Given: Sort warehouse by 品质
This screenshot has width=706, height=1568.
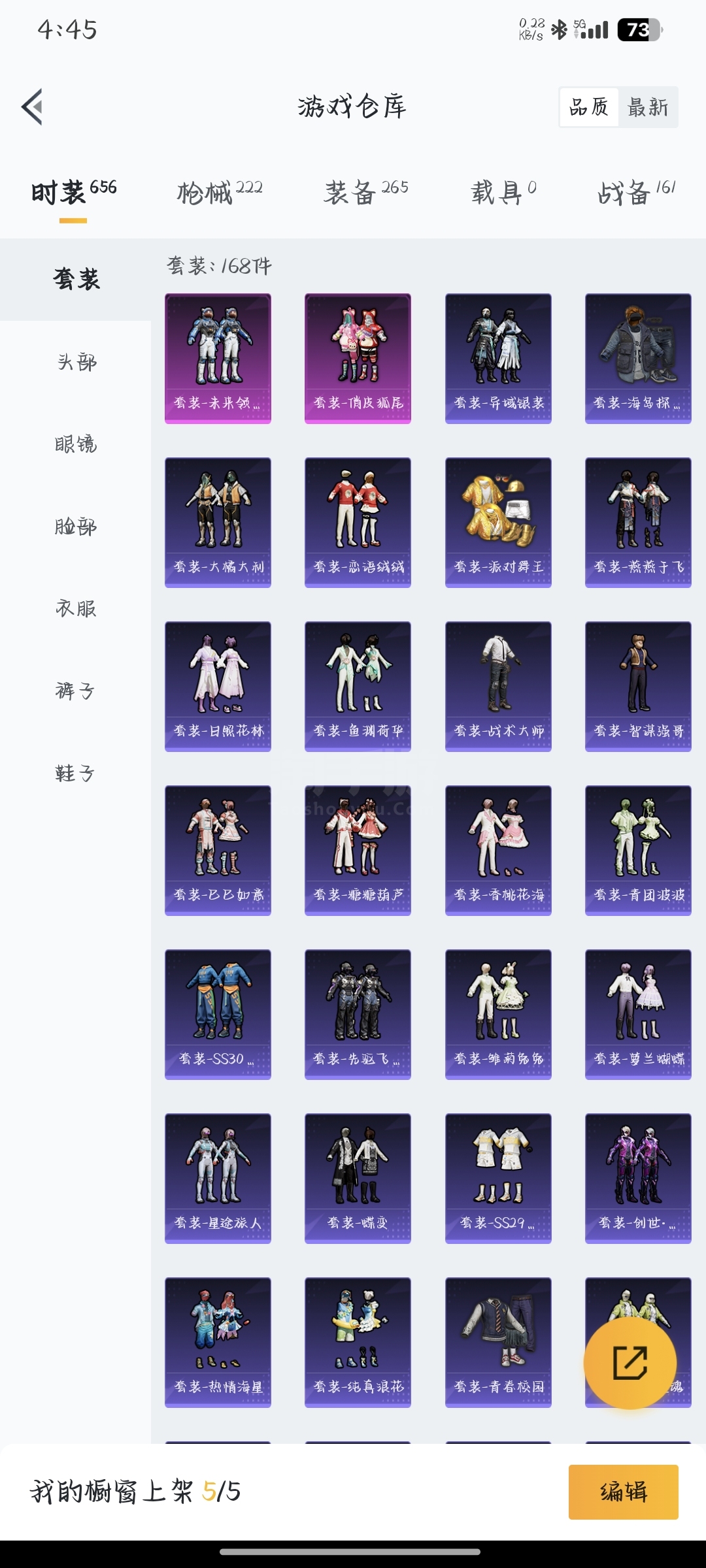Looking at the screenshot, I should coord(589,107).
